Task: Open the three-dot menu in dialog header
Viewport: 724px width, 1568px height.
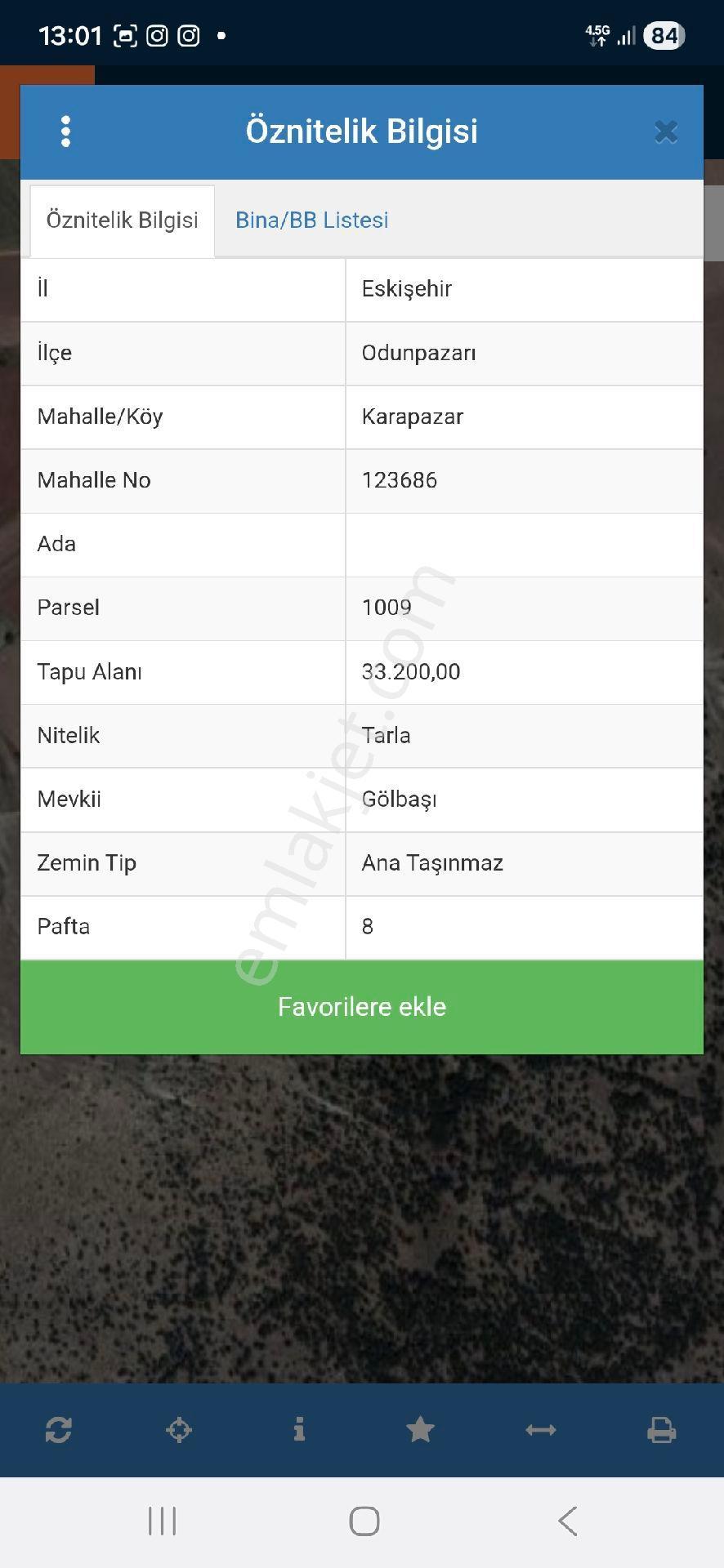Action: coord(66,131)
